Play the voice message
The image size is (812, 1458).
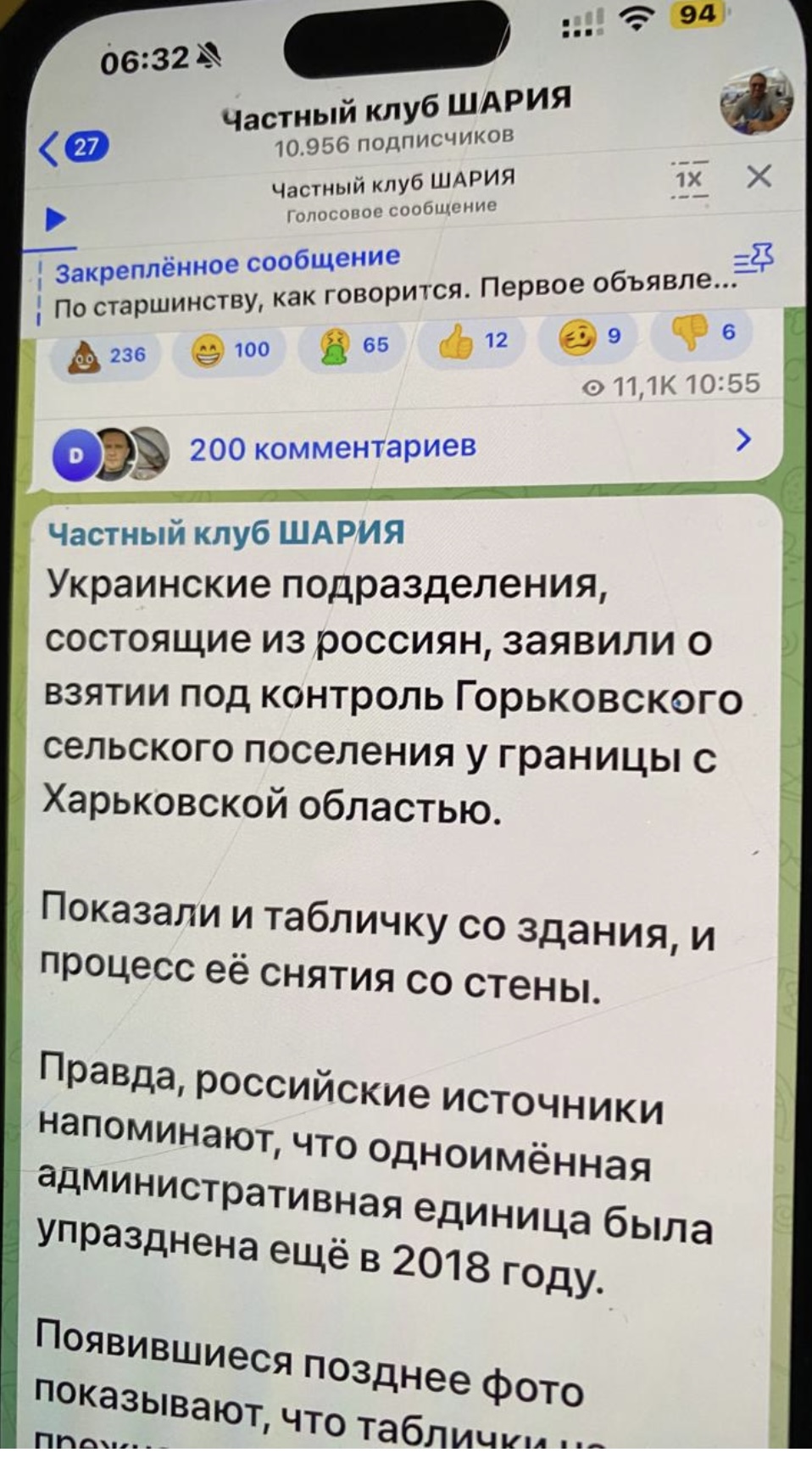tap(56, 220)
